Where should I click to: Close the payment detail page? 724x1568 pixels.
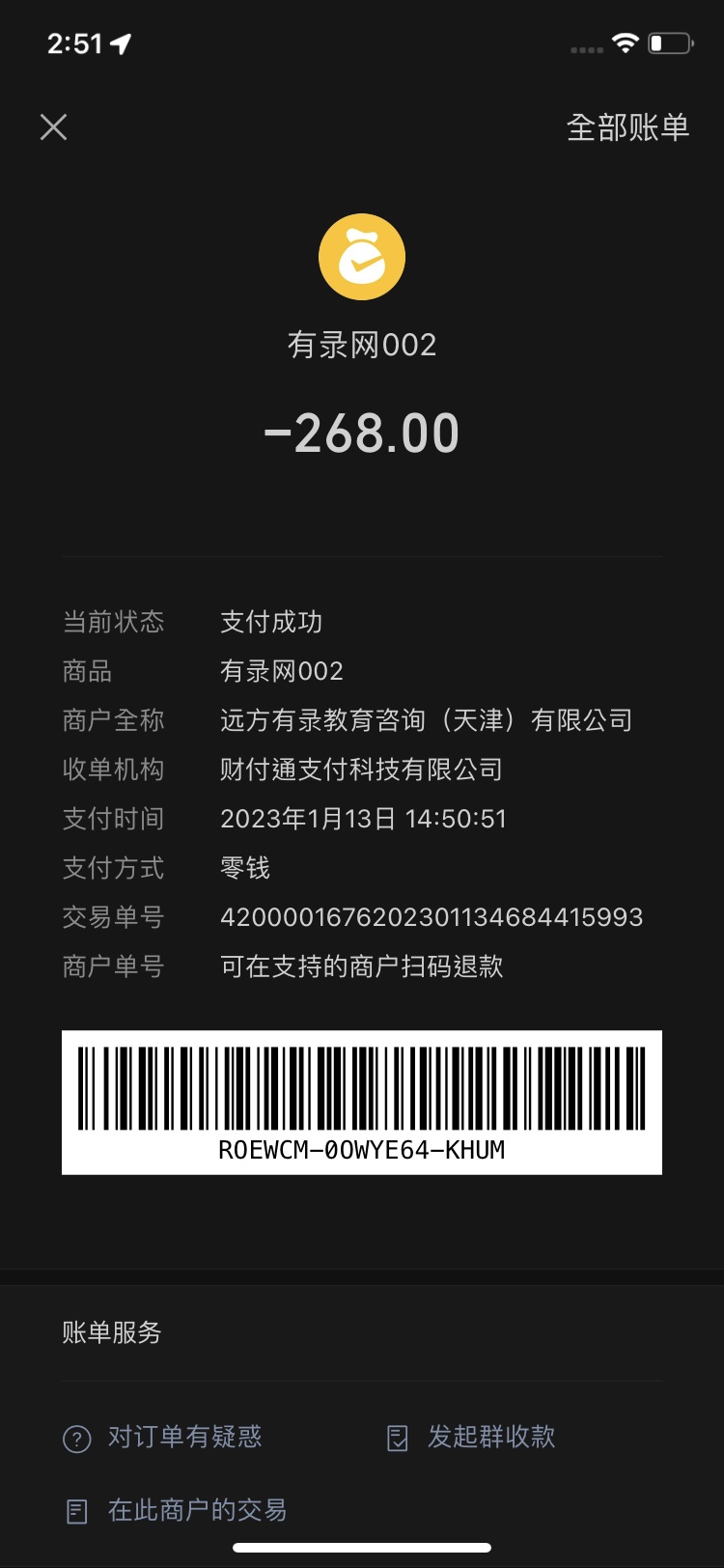[54, 126]
